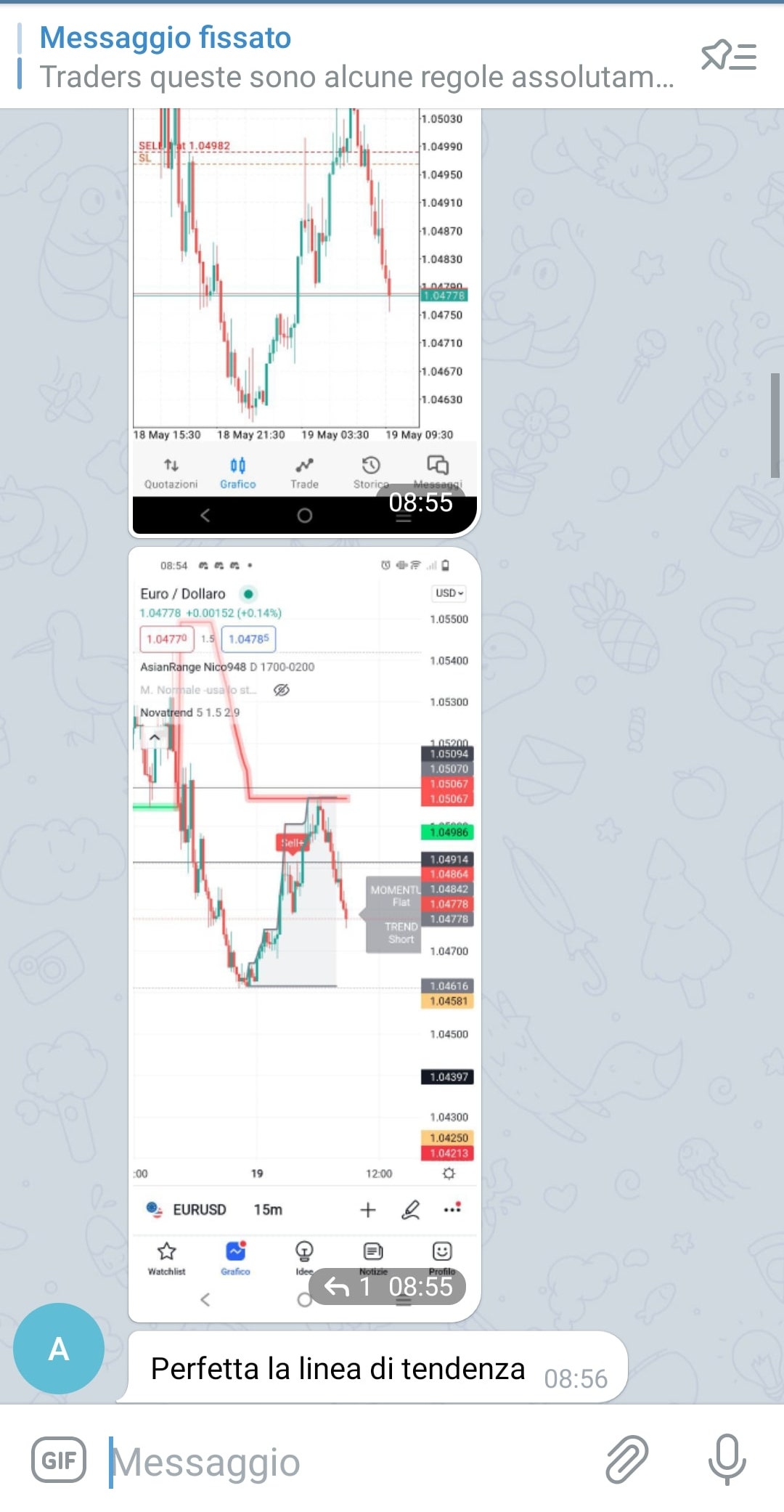
Task: Tap the microphone to record a voice message
Action: [x=727, y=1460]
